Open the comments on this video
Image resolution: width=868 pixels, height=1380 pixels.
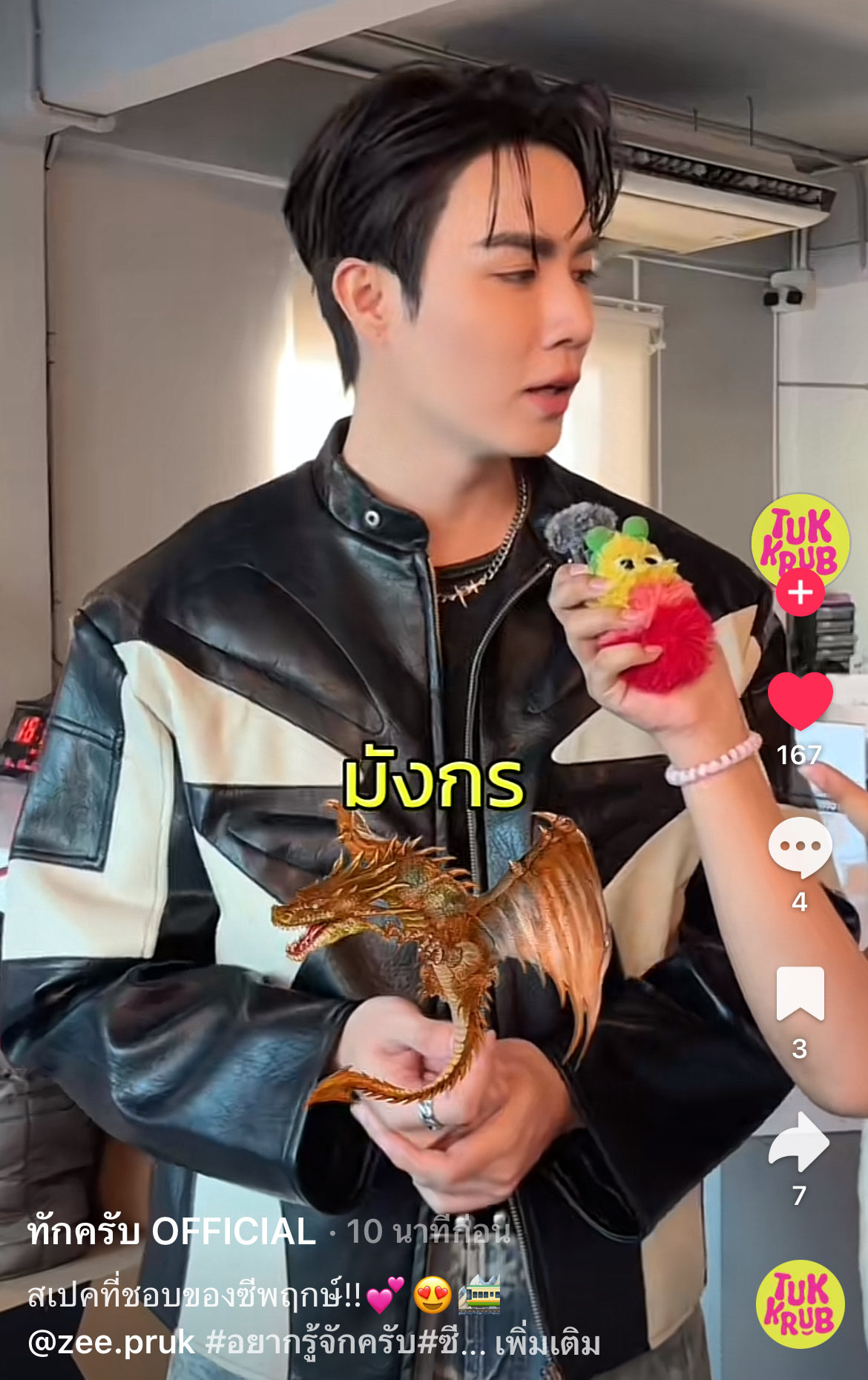800,848
